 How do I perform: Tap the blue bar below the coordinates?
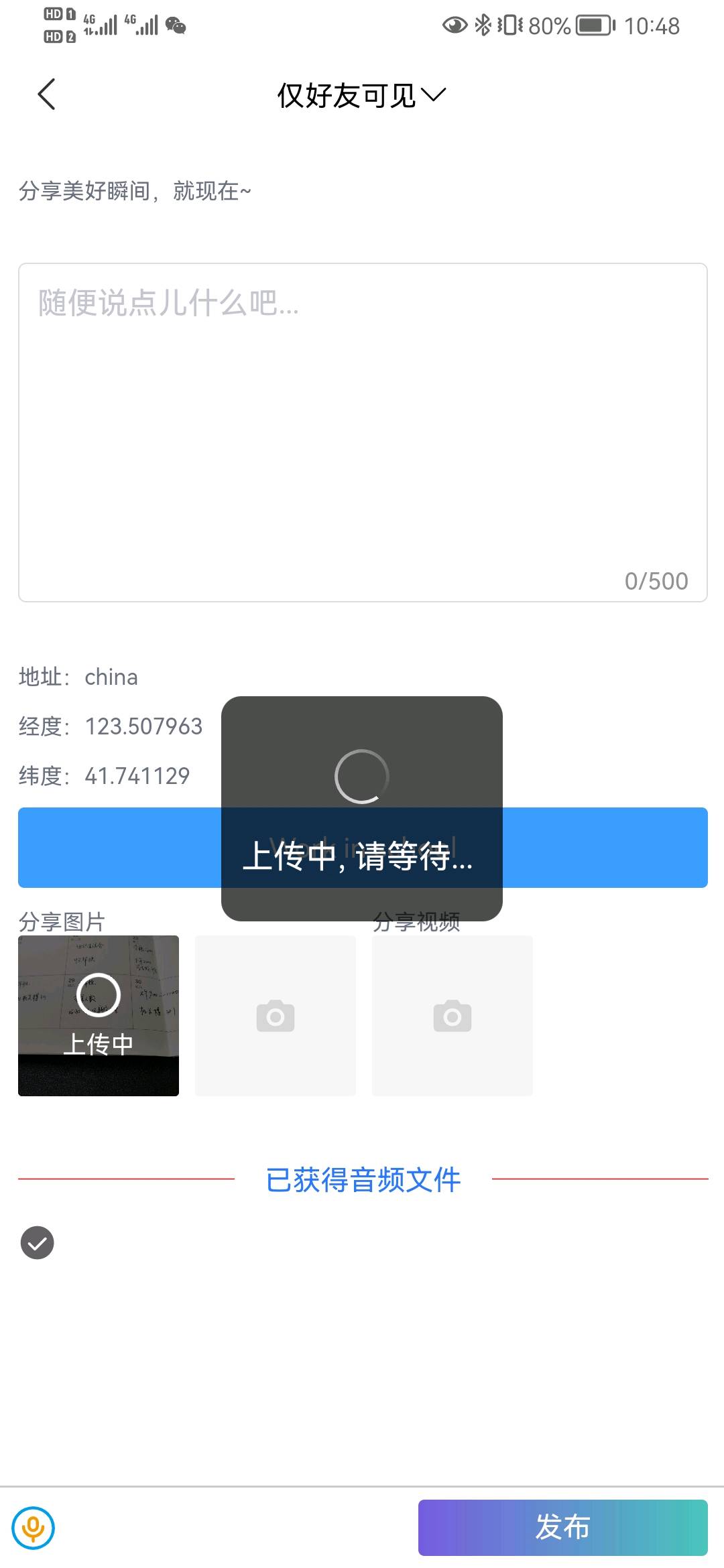603,848
